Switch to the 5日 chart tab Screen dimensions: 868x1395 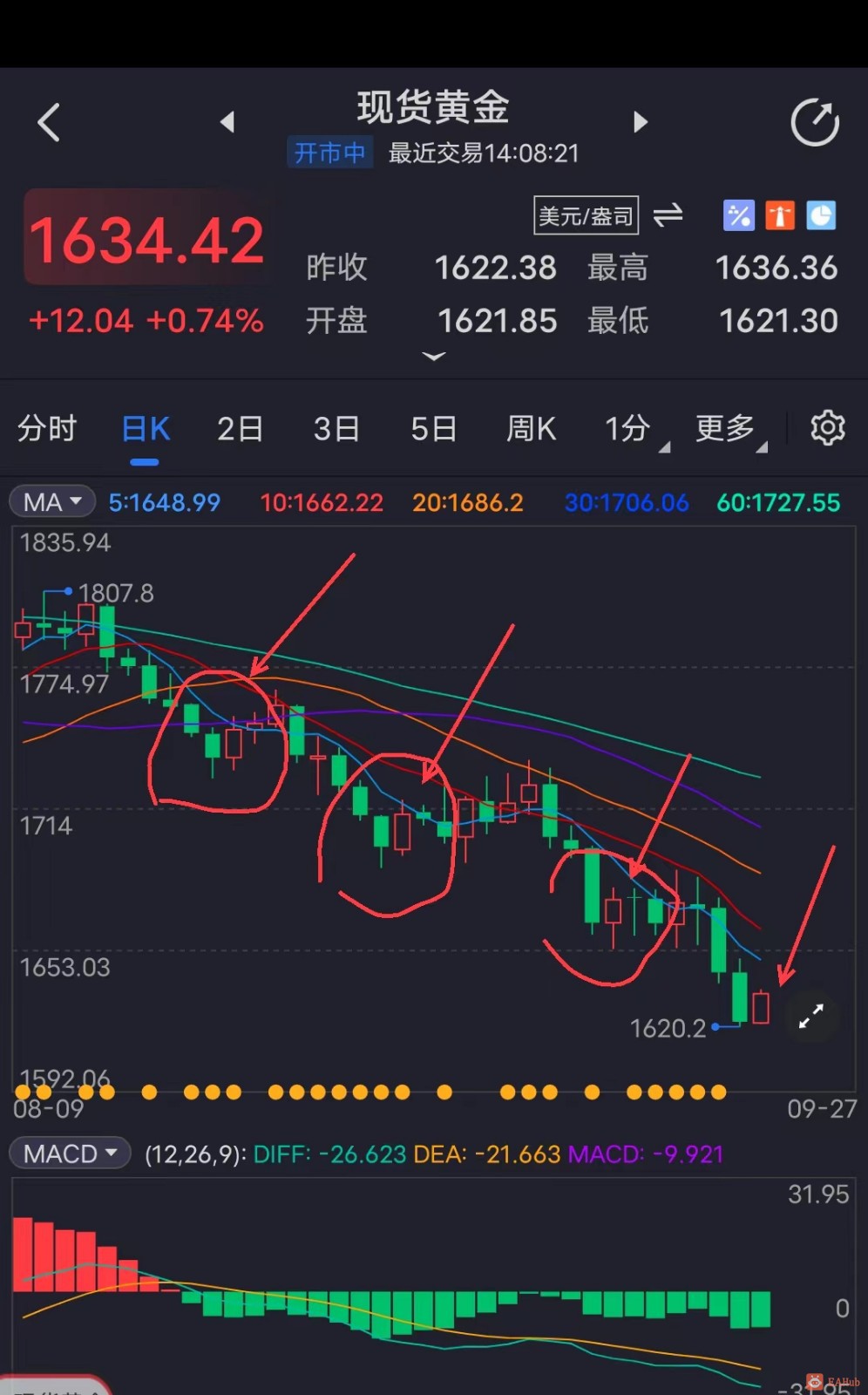433,429
